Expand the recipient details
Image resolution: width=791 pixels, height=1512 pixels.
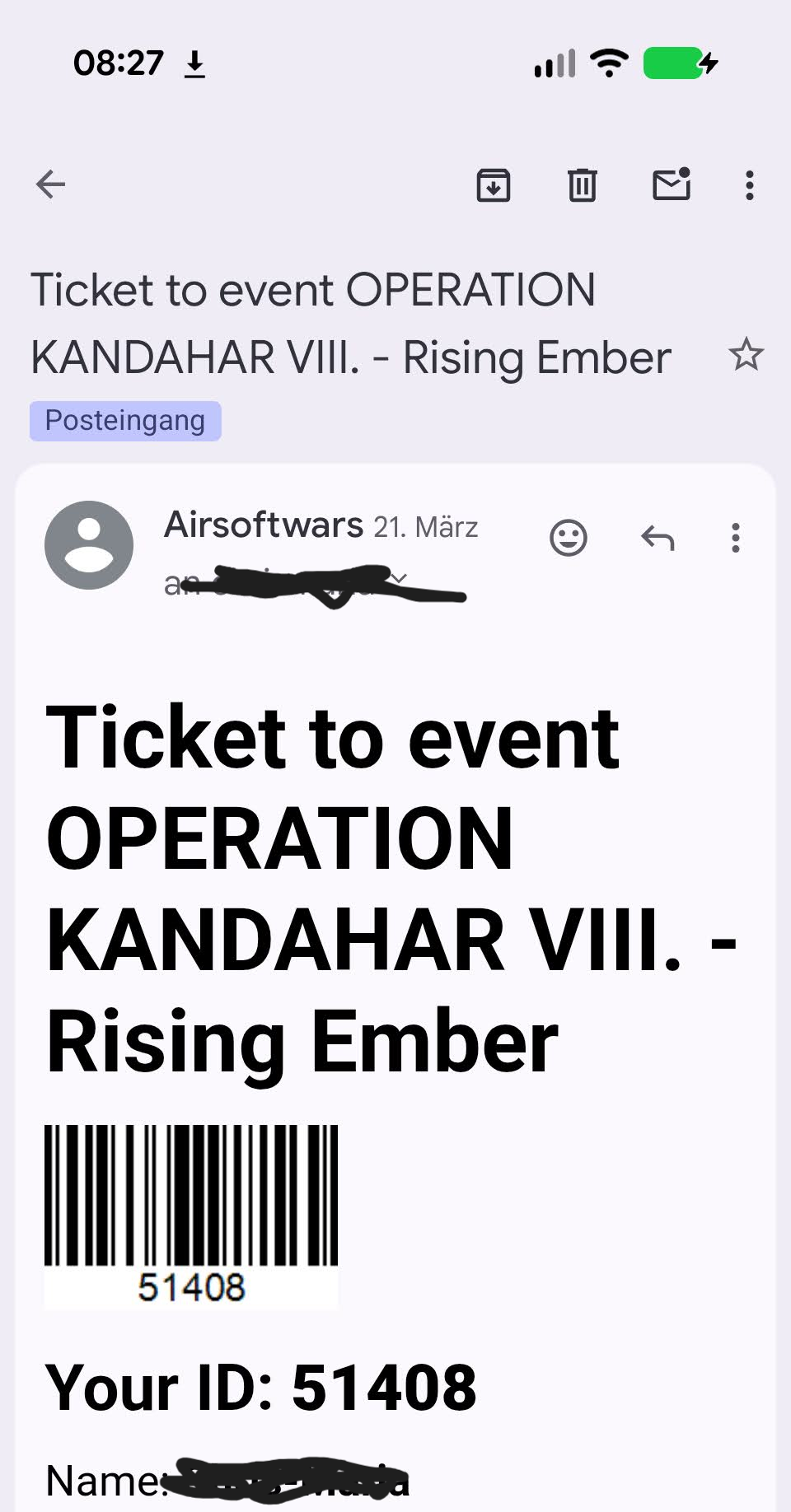pos(399,579)
